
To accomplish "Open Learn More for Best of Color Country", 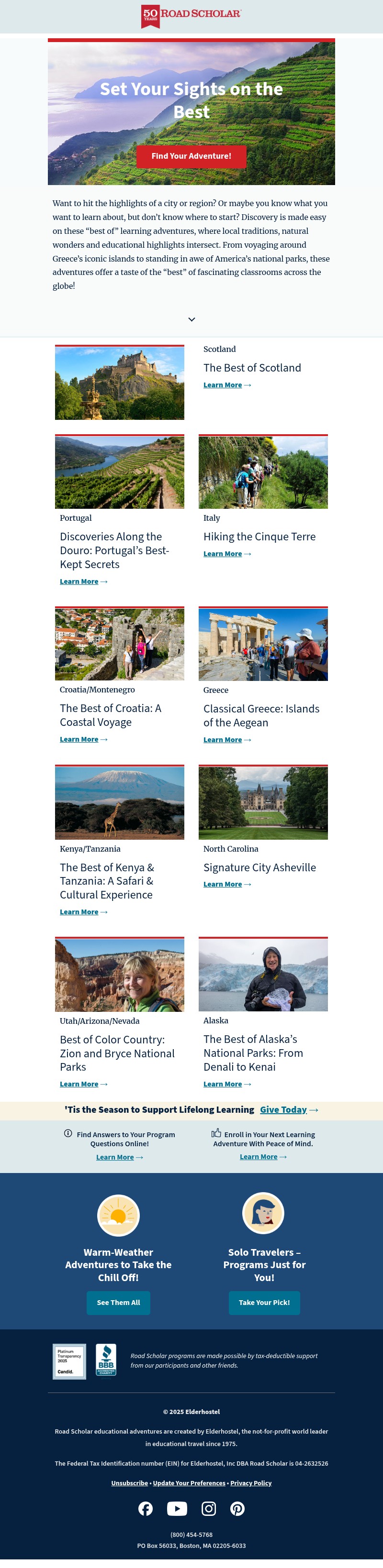I will point(79,1084).
